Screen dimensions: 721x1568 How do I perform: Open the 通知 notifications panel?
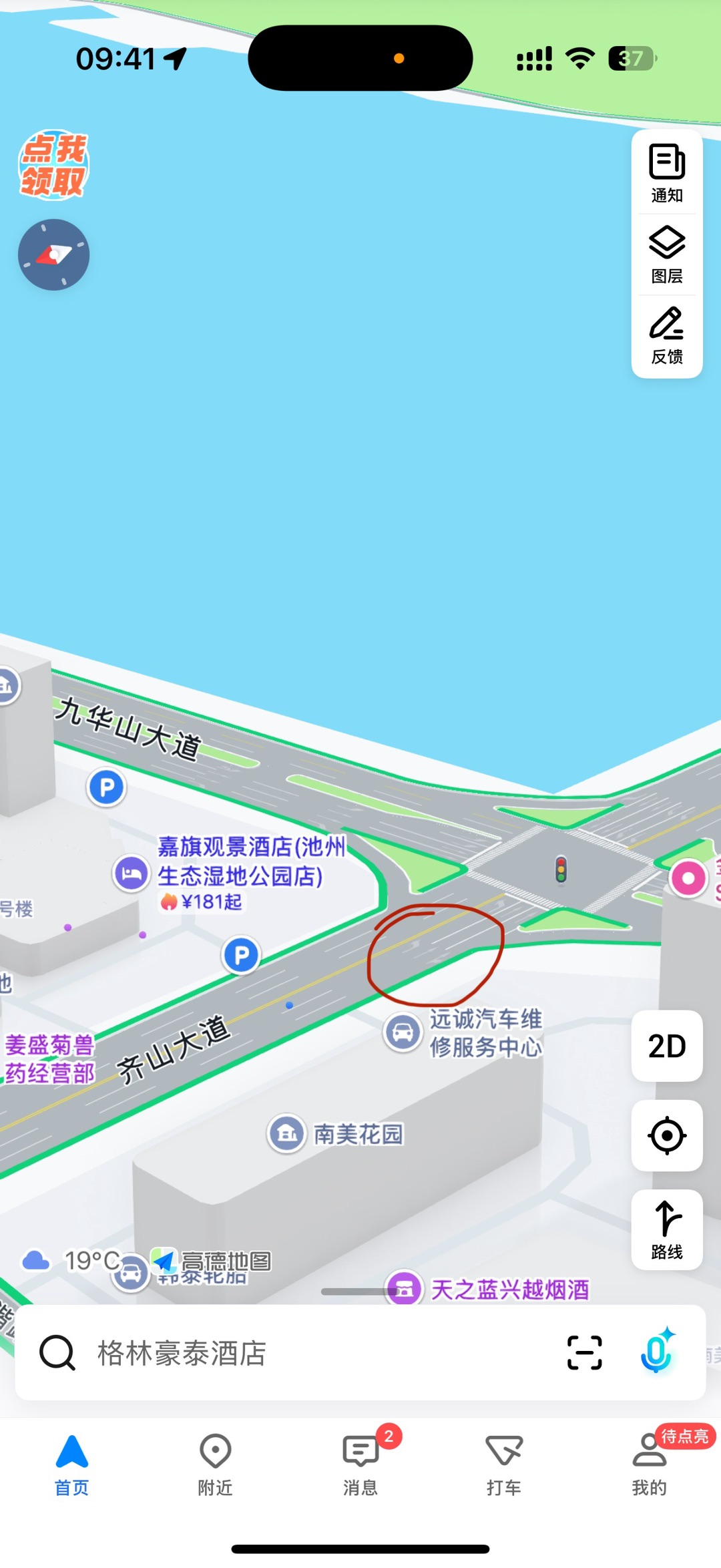pyautogui.click(x=666, y=174)
